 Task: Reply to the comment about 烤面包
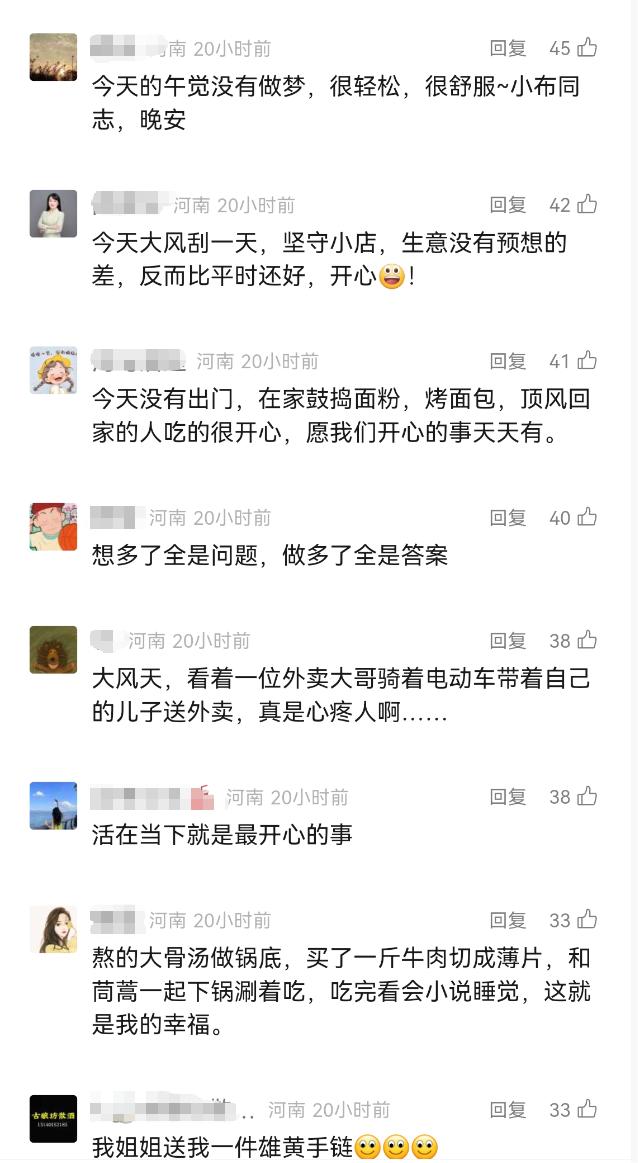507,361
